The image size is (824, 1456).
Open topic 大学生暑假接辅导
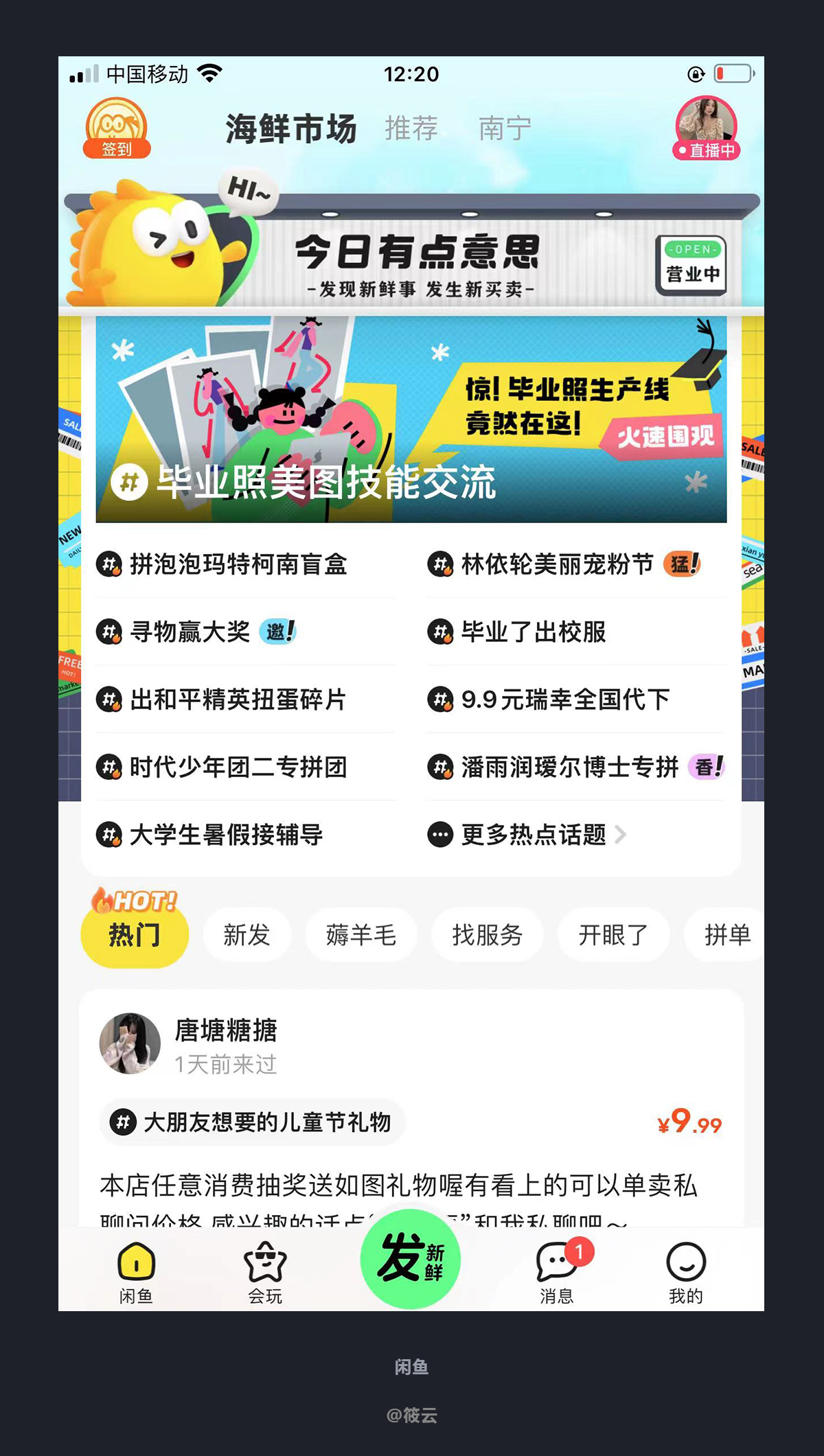(209, 835)
